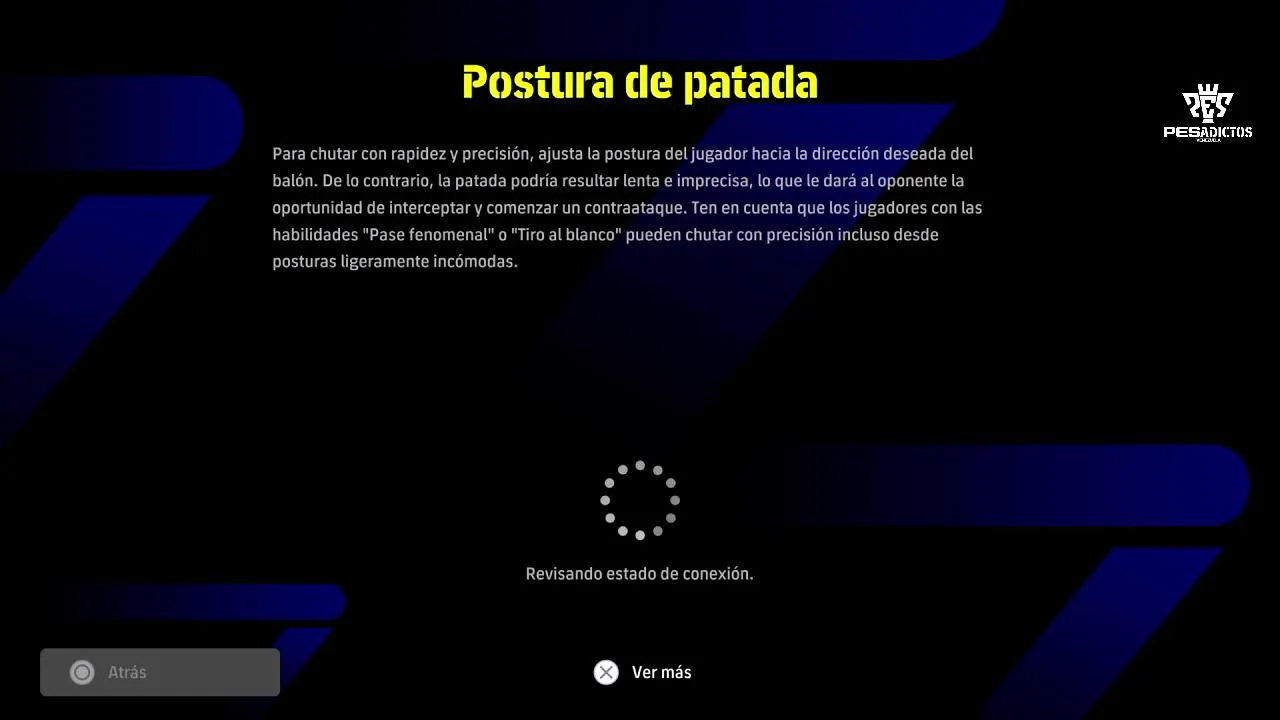Select Ver más to read more
Viewport: 1280px width, 720px height.
[x=642, y=672]
